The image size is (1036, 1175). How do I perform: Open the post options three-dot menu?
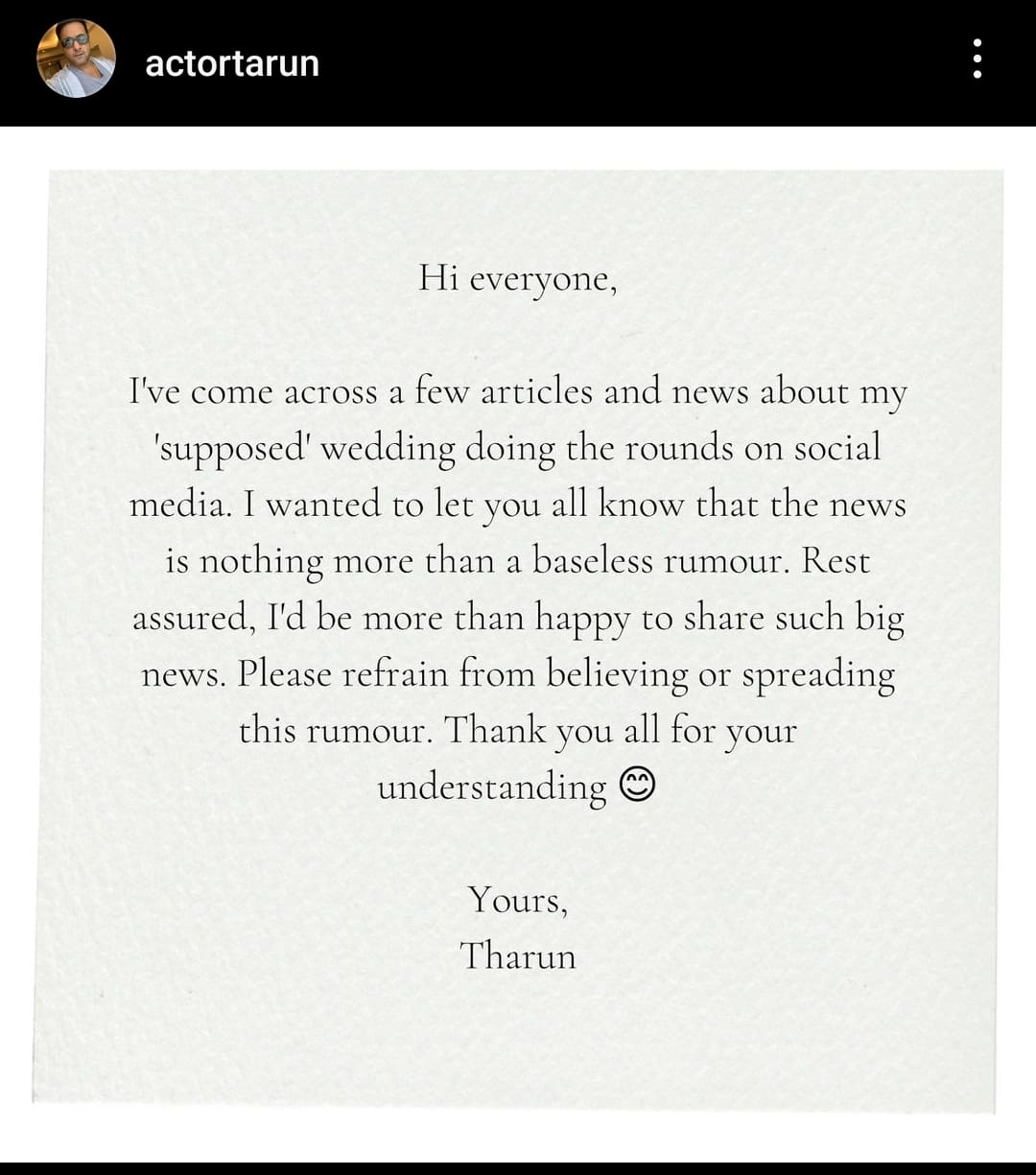coord(977,59)
